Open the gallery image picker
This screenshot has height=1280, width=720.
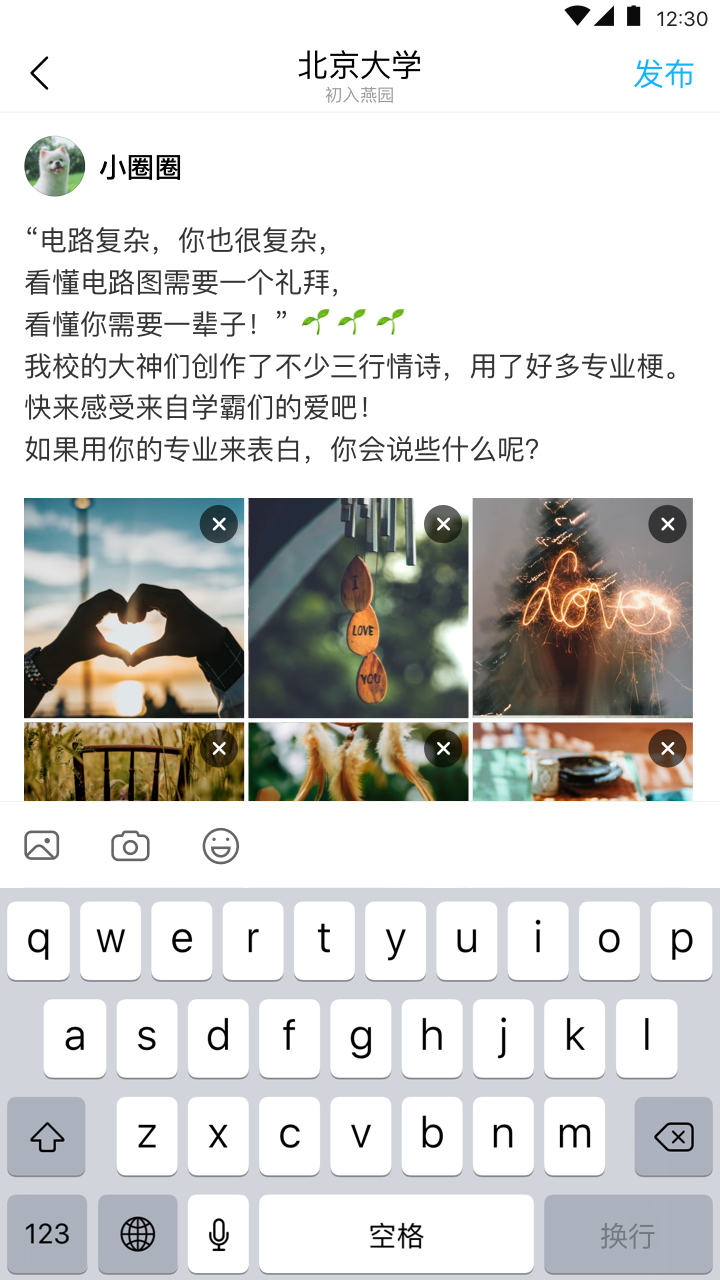coord(42,846)
